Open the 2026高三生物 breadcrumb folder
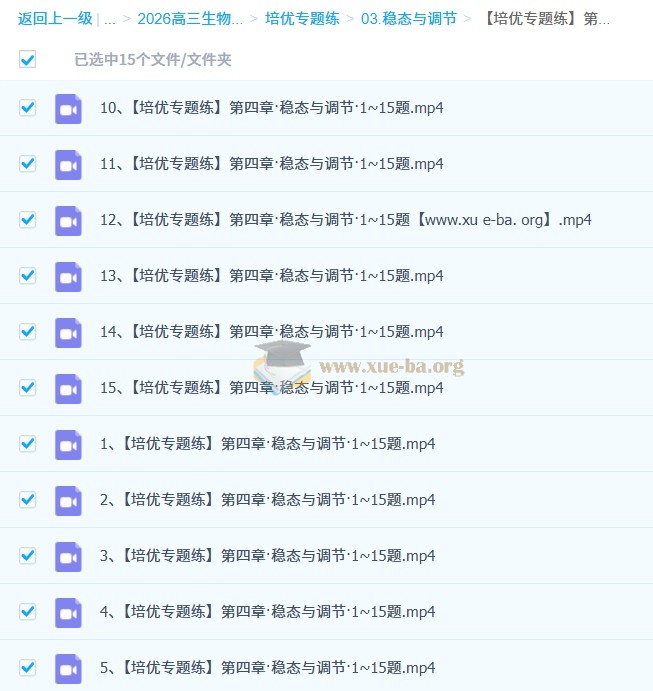The height and width of the screenshot is (691, 653). coord(189,19)
